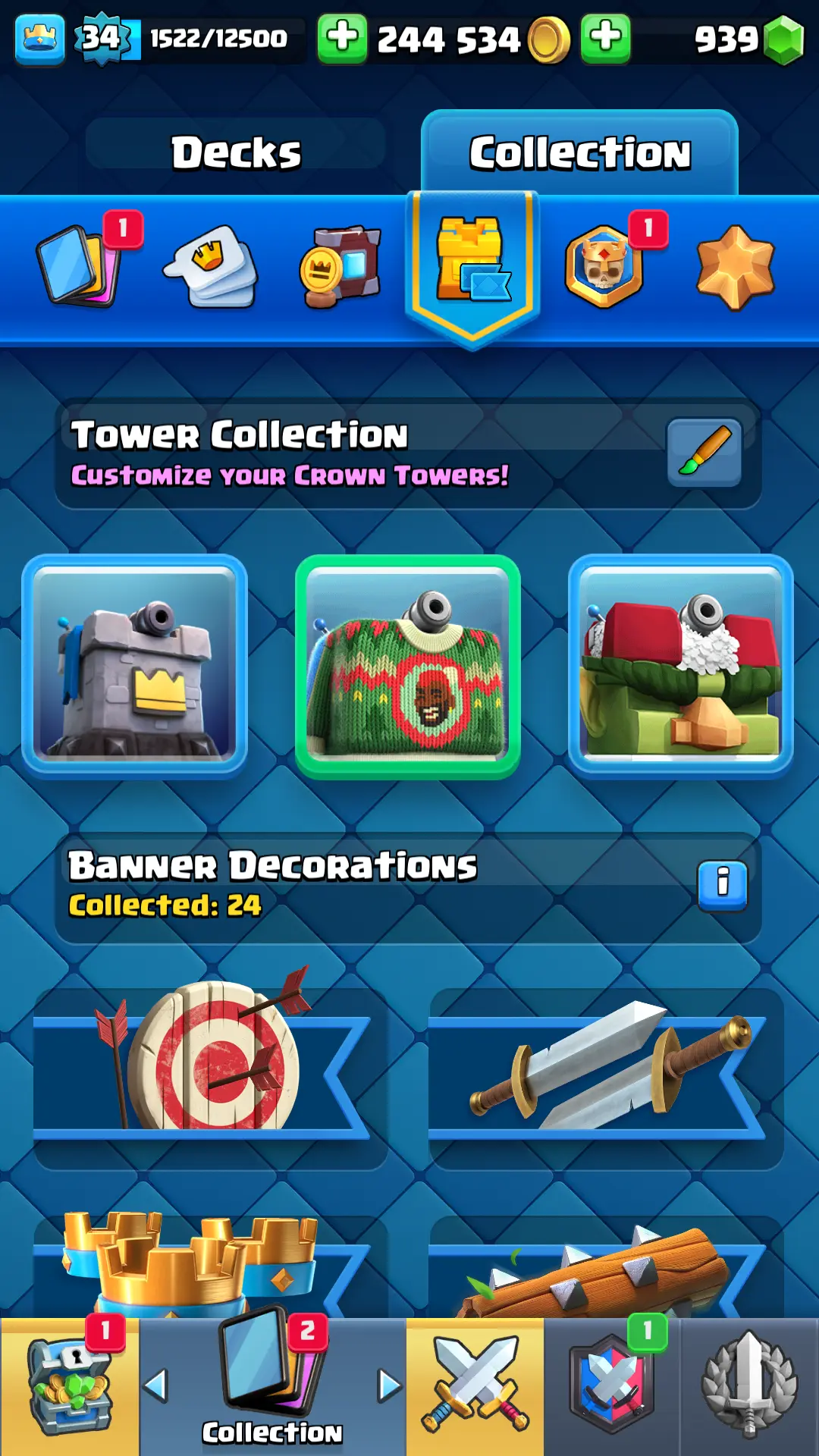
Task: Select the green holiday sweater tower skin
Action: (408, 667)
